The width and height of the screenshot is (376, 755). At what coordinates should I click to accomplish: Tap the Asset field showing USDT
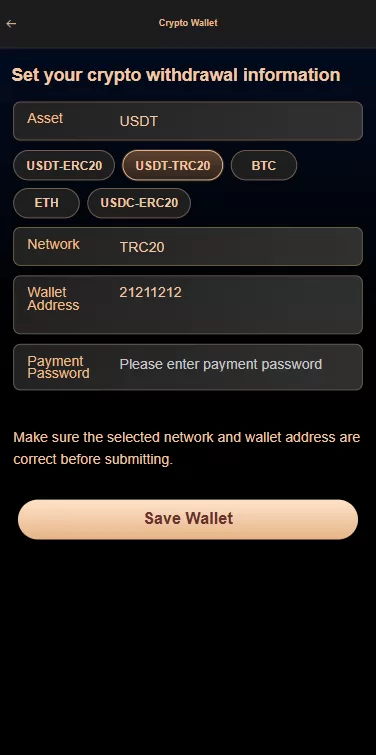188,121
